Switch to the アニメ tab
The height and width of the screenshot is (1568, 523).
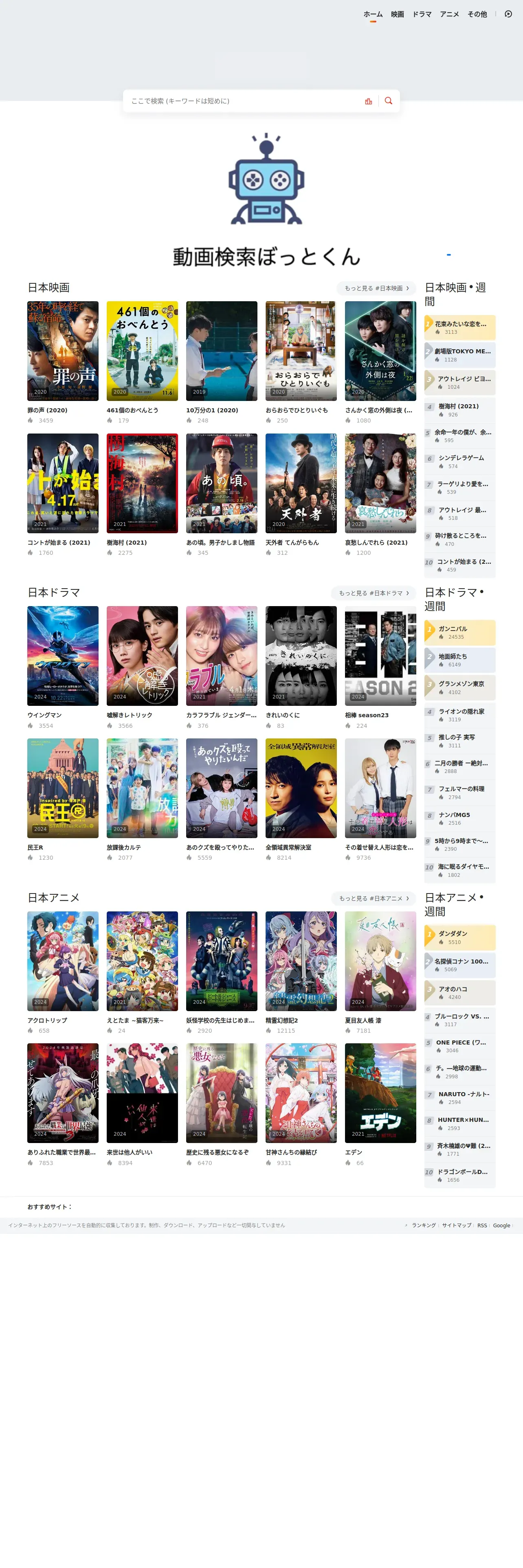coord(449,14)
